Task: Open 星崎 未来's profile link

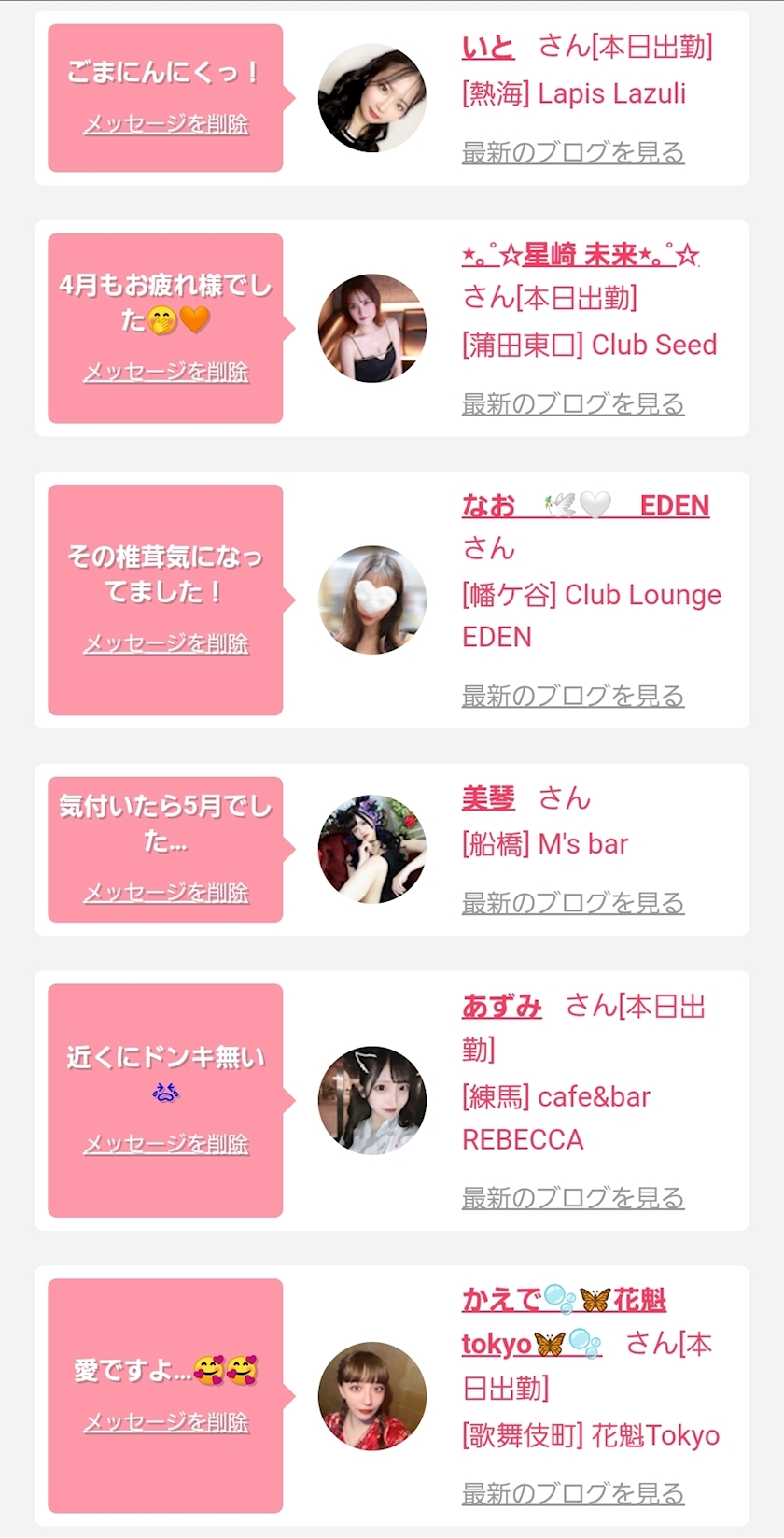Action: [x=581, y=254]
